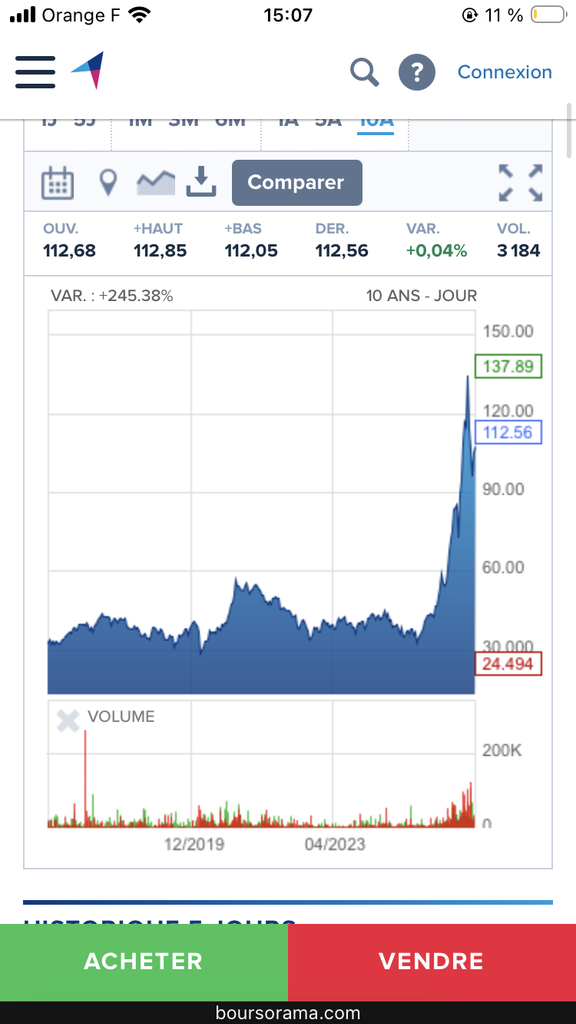Open the chart calendar date picker
This screenshot has width=576, height=1024.
pos(57,182)
